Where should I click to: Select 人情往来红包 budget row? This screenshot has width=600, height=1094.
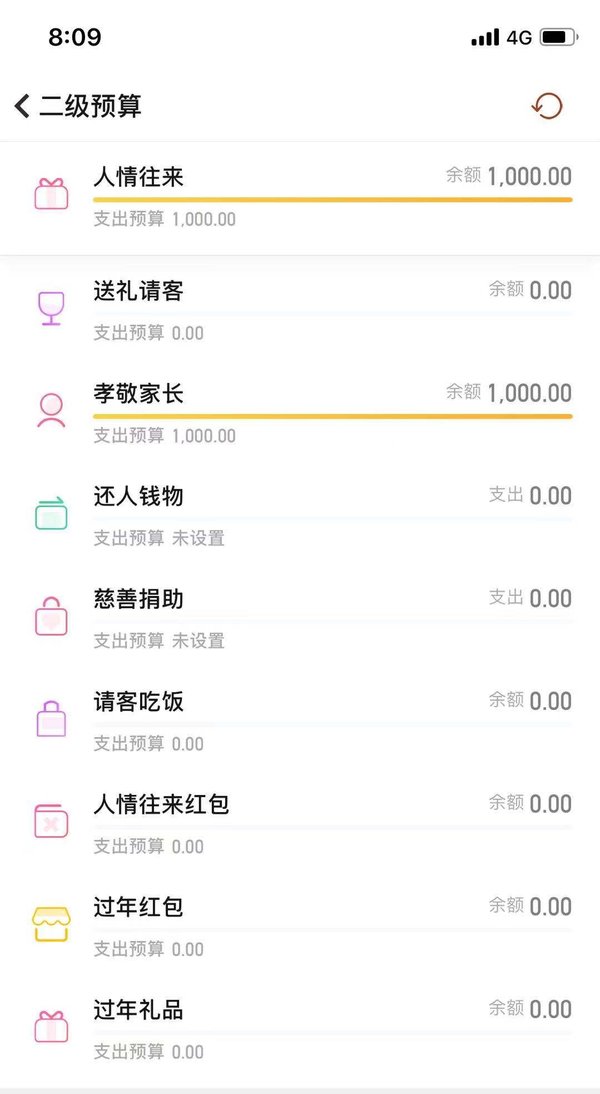click(x=300, y=823)
